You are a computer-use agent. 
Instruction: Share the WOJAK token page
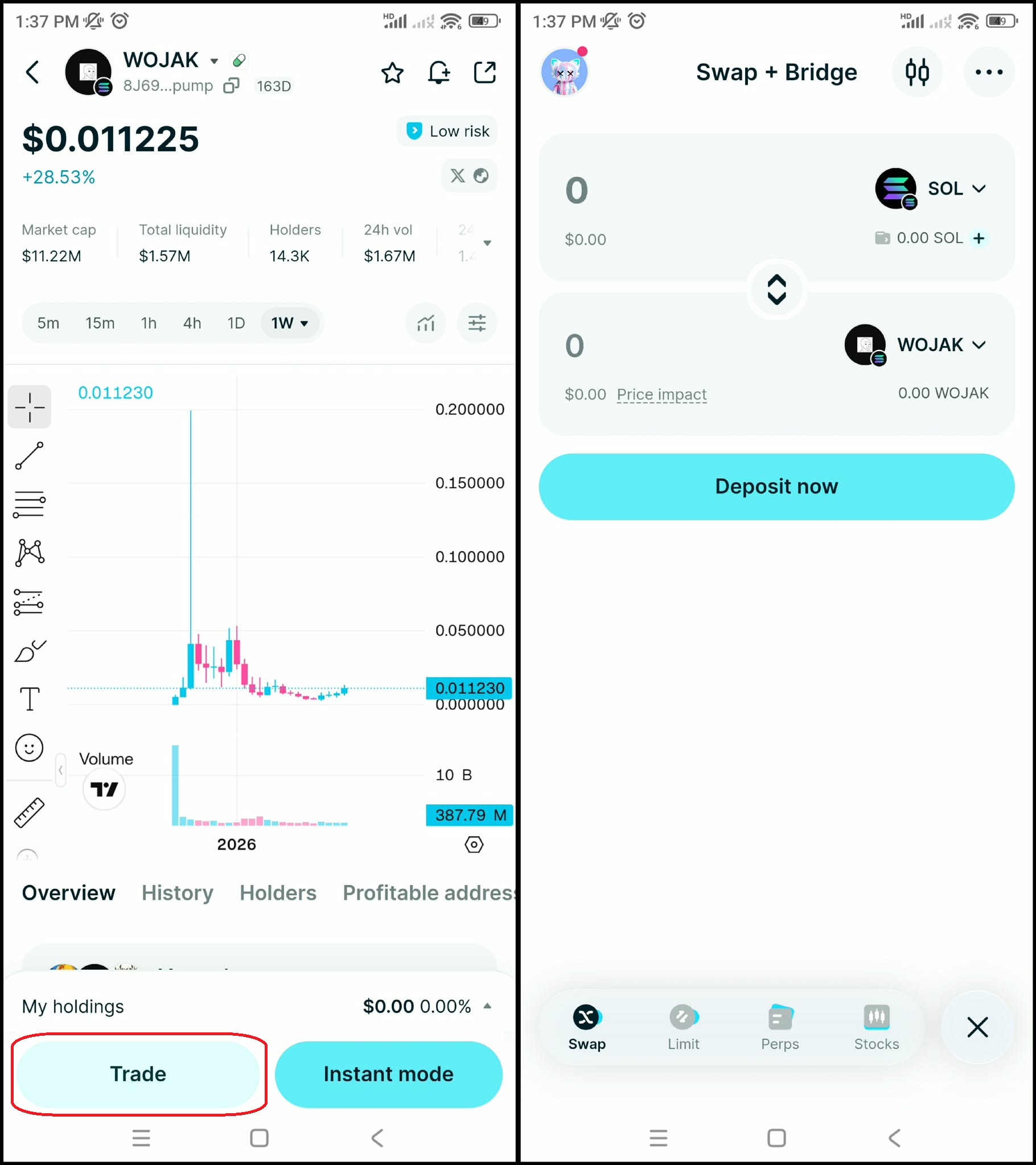pos(484,72)
